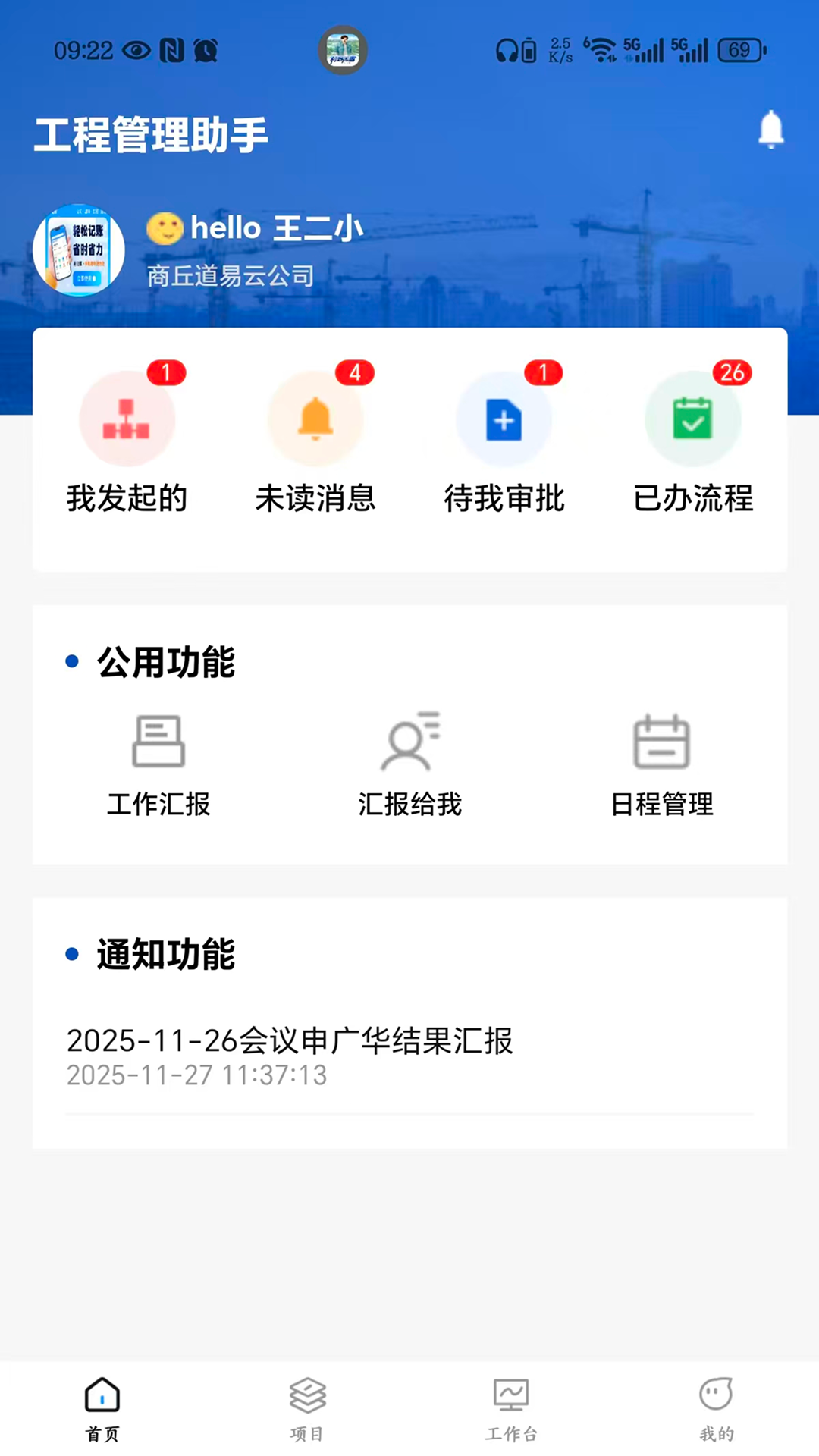The image size is (819, 1456).
Task: Click the 26 badge on 已办流程
Action: [x=732, y=373]
